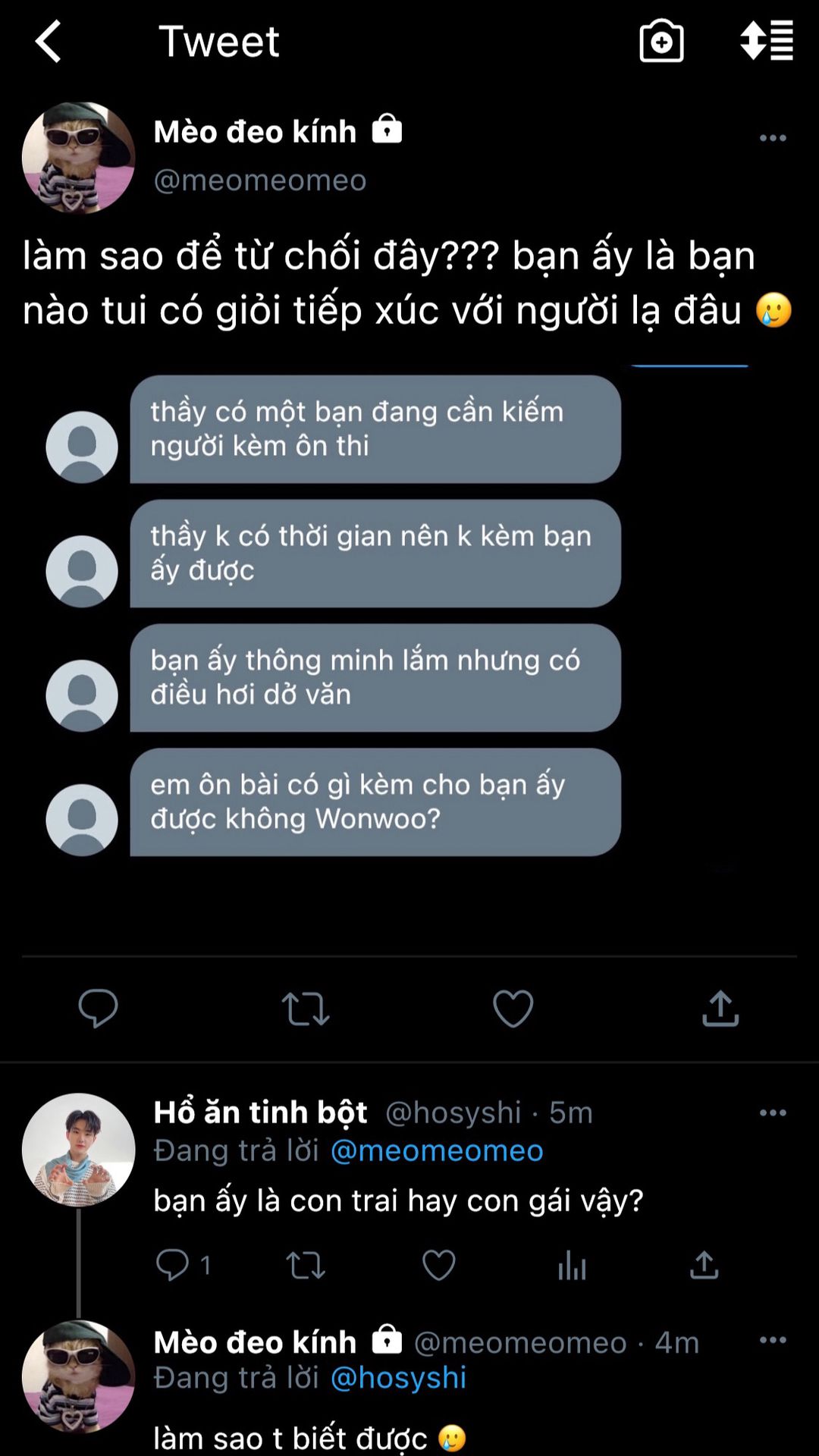The height and width of the screenshot is (1456, 819).
Task: Reply to the main tweet
Action: [98, 1009]
